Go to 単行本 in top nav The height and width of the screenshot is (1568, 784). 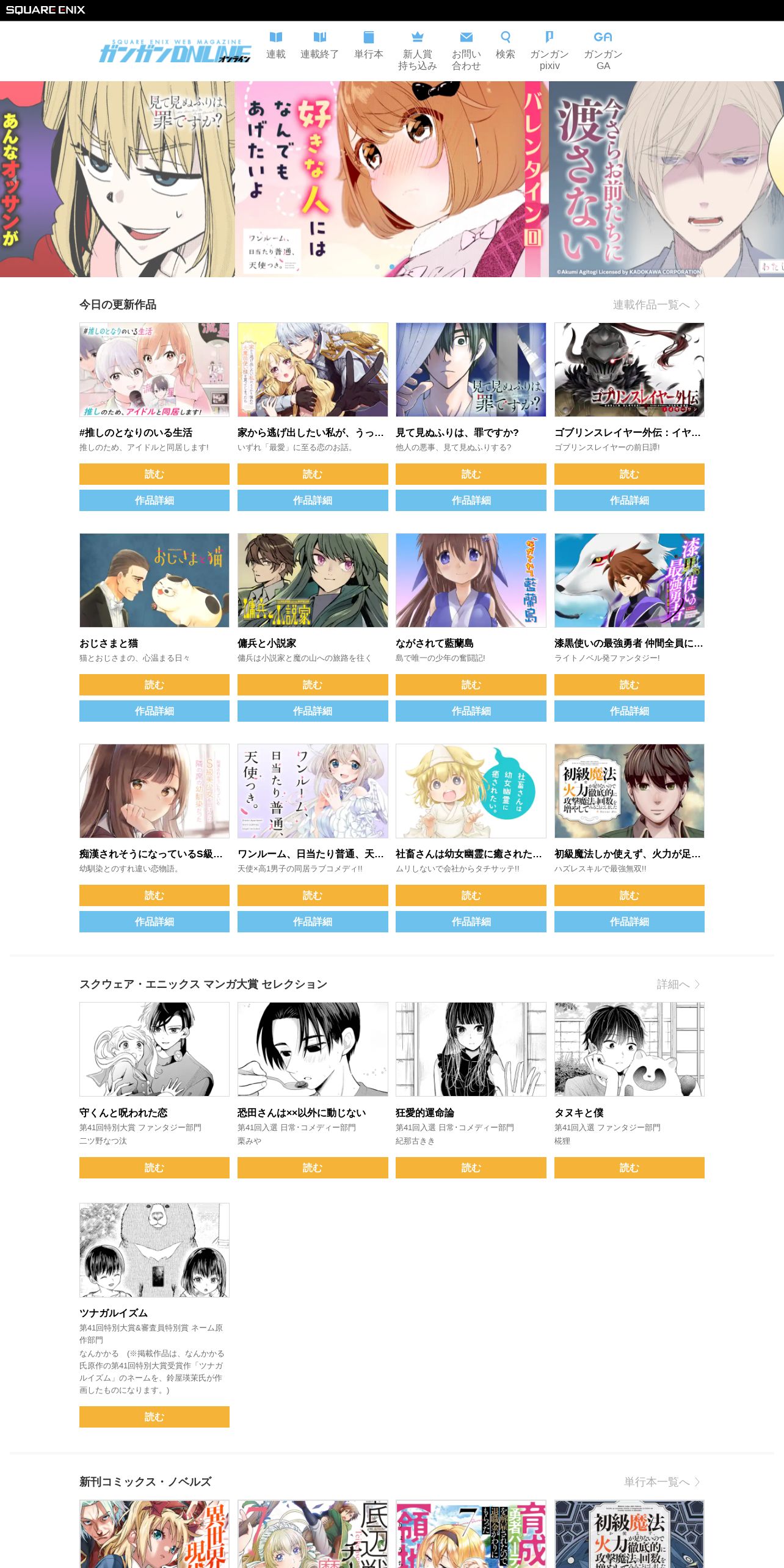click(369, 46)
